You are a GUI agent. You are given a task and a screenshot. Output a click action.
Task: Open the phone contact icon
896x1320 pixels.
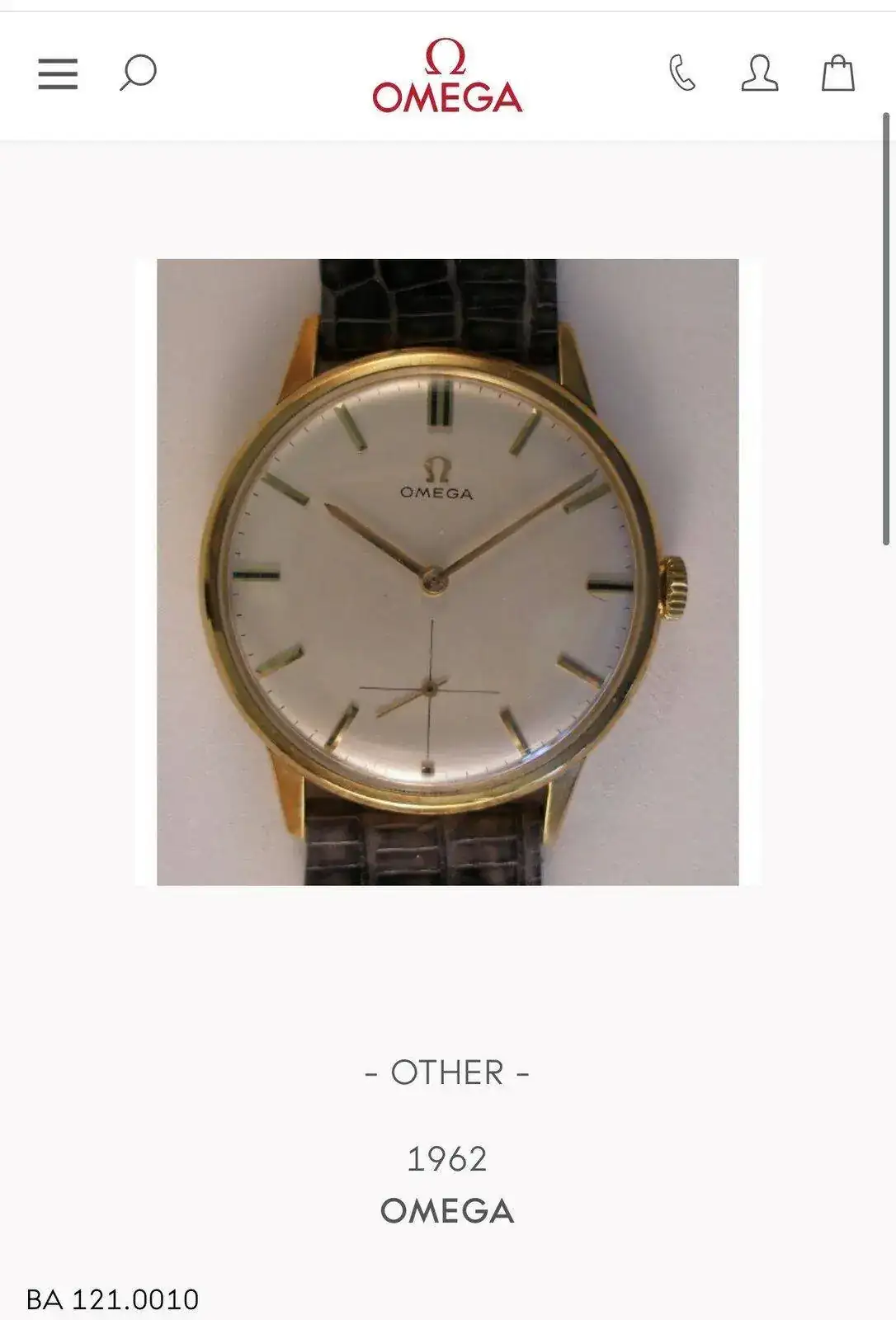coord(682,73)
